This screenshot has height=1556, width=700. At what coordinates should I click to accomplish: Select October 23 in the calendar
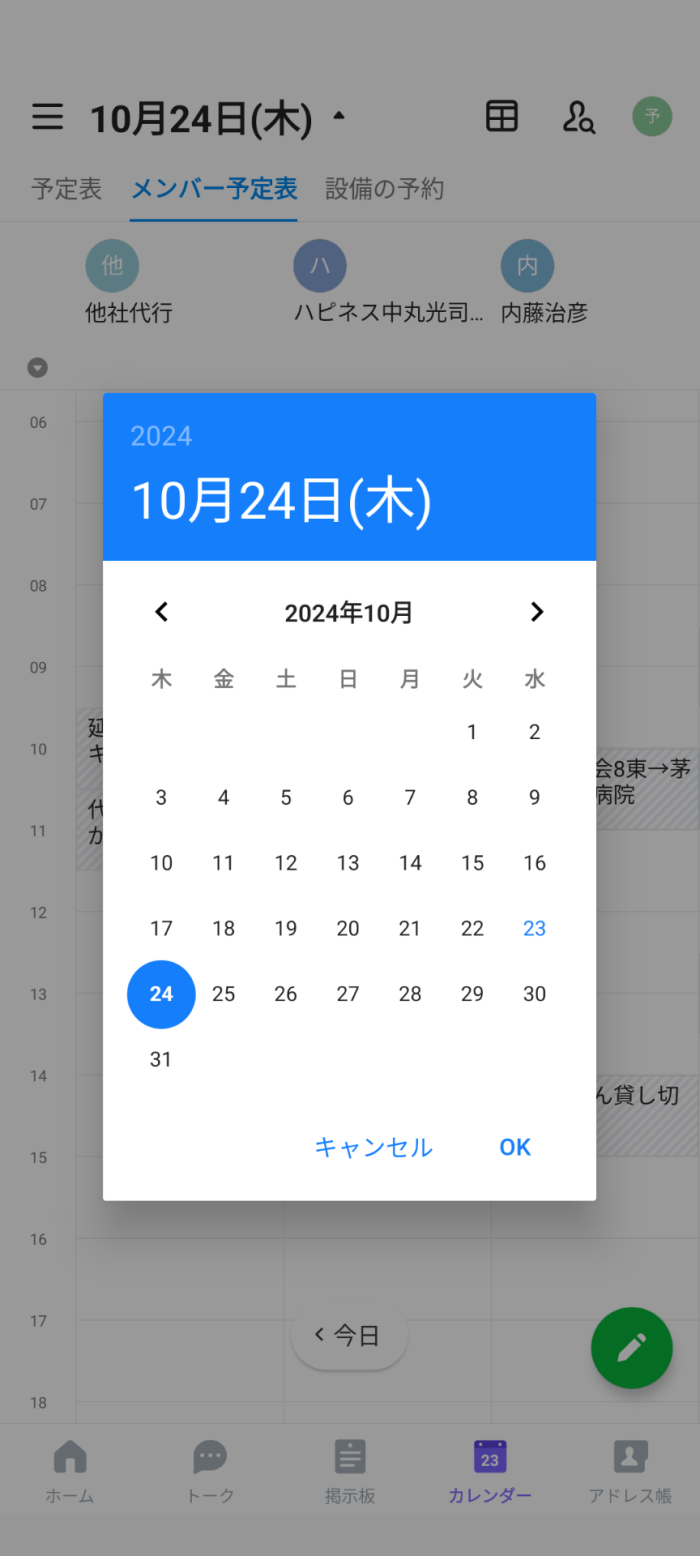coord(535,928)
